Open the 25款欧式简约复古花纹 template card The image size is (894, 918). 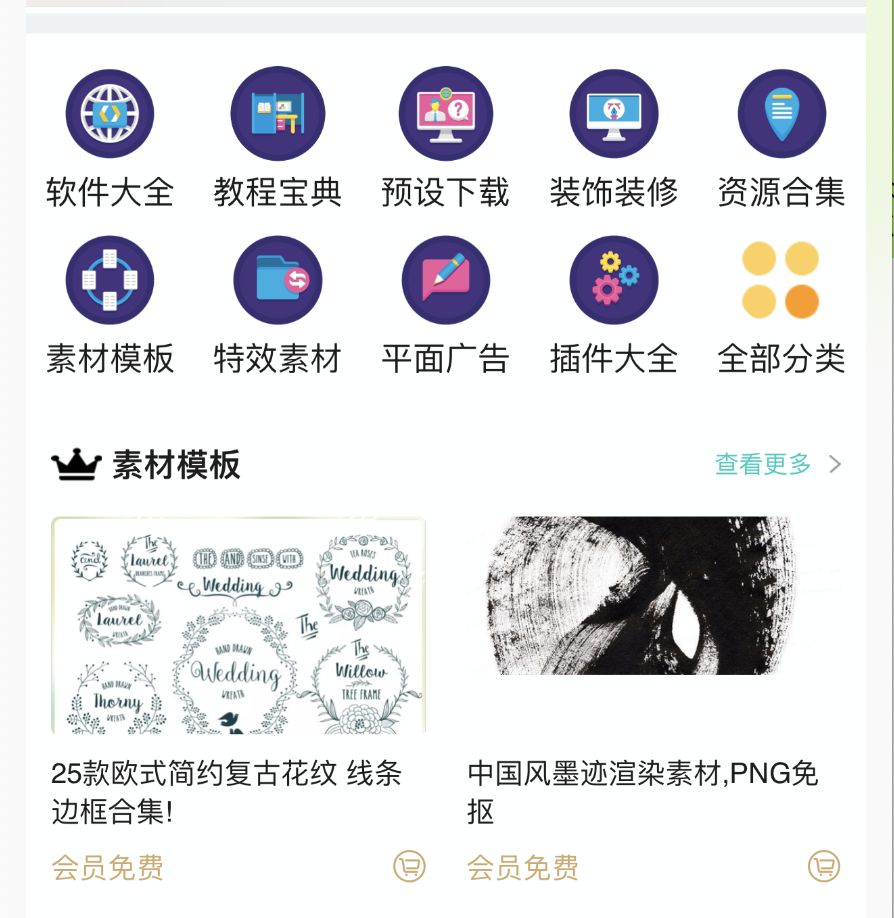tap(239, 626)
